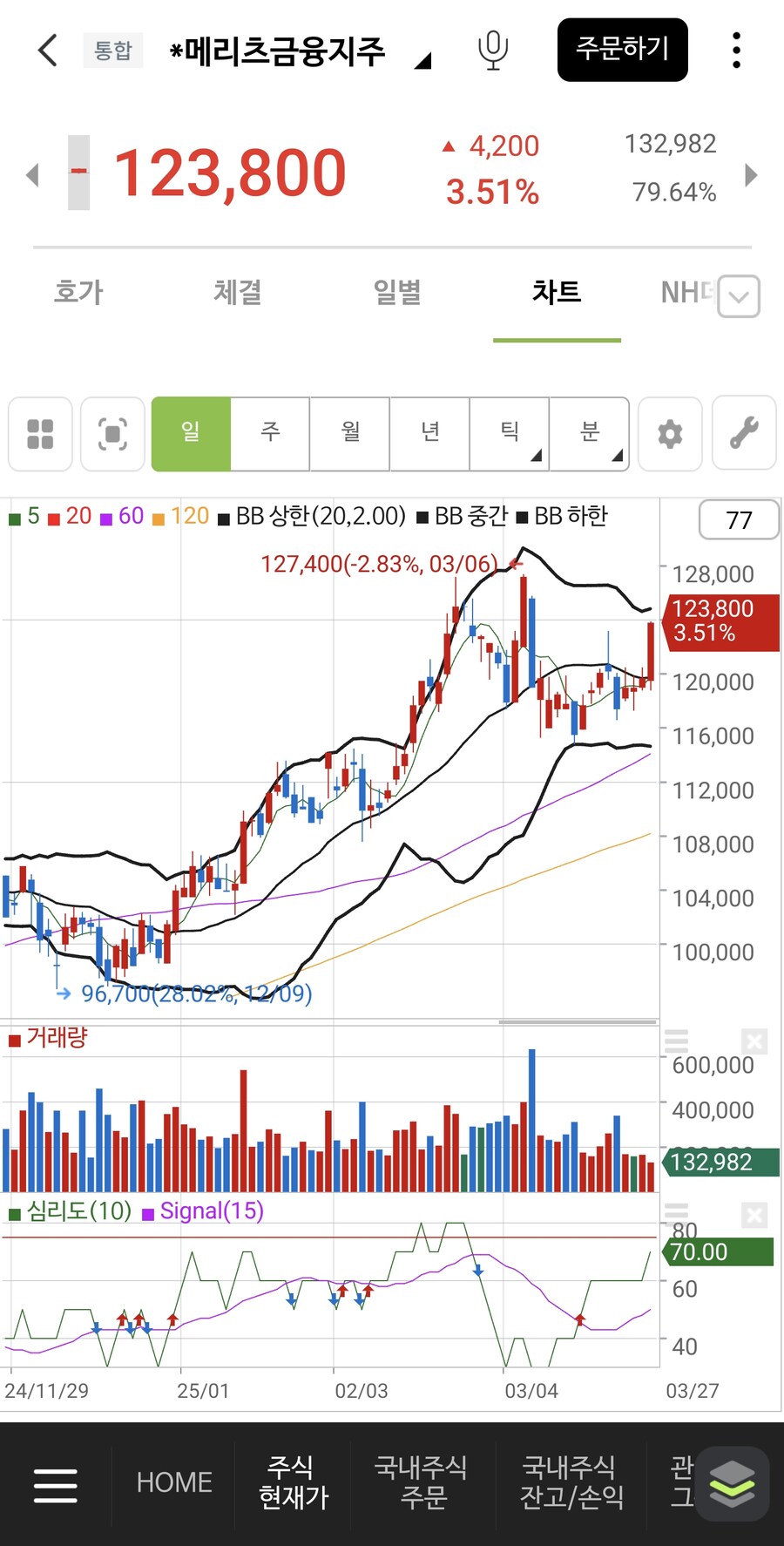Expand the NH tab chevron dropdown
The image size is (784, 1546).
pyautogui.click(x=737, y=297)
